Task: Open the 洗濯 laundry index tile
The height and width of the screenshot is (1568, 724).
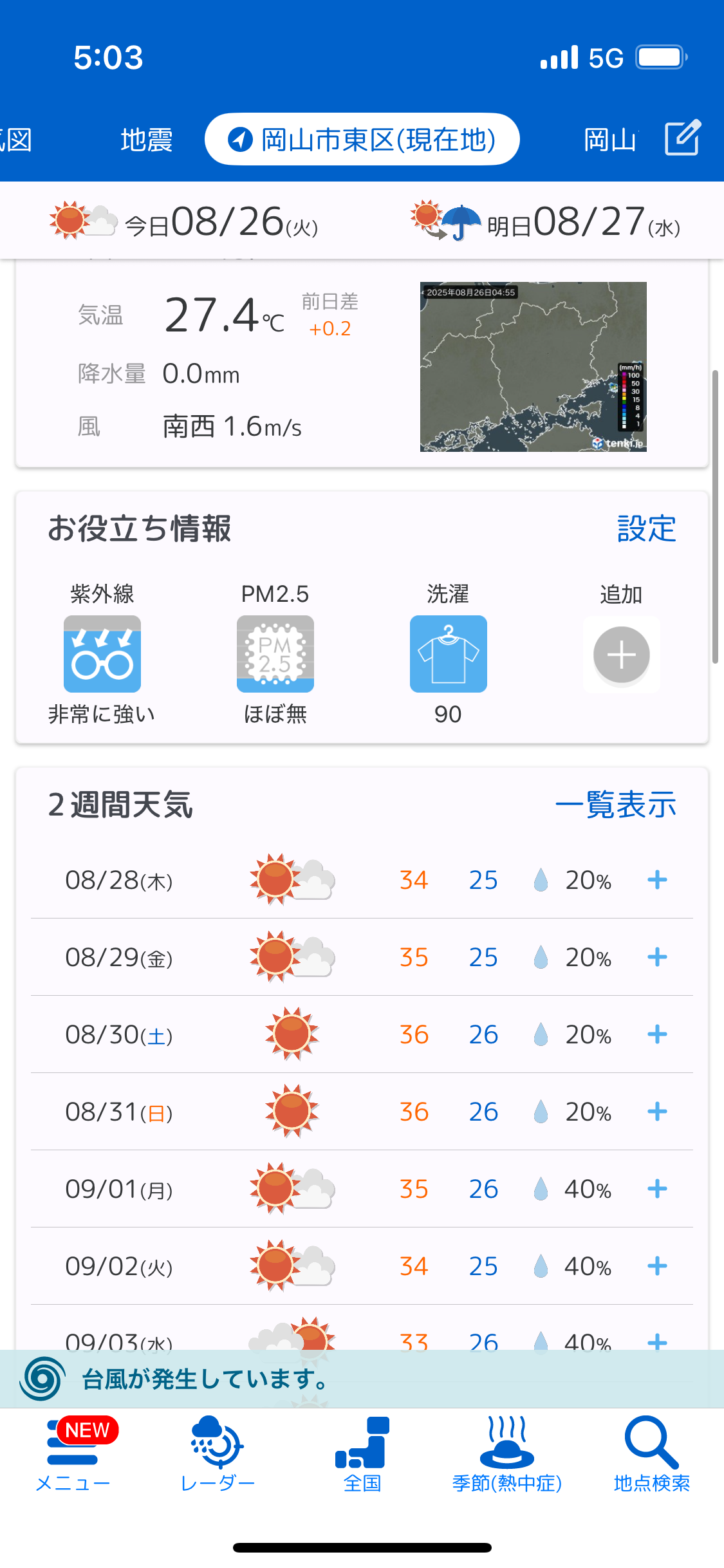Action: click(x=449, y=654)
